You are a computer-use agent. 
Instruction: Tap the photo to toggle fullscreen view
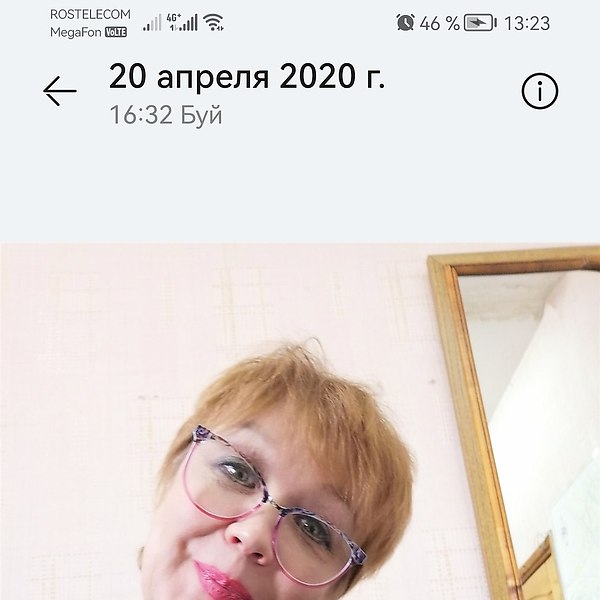tap(300, 421)
